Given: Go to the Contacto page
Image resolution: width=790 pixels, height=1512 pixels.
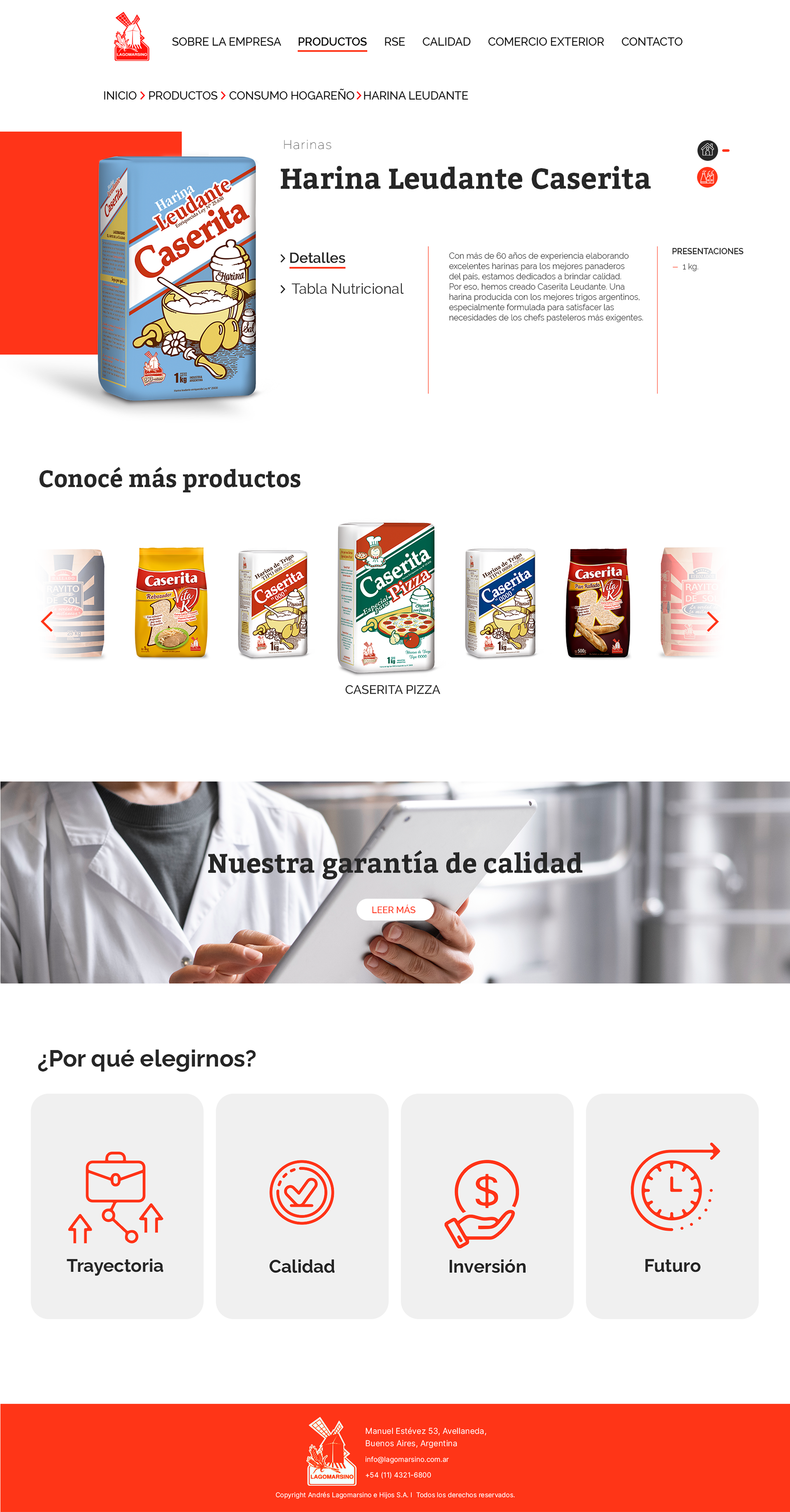Looking at the screenshot, I should 651,42.
